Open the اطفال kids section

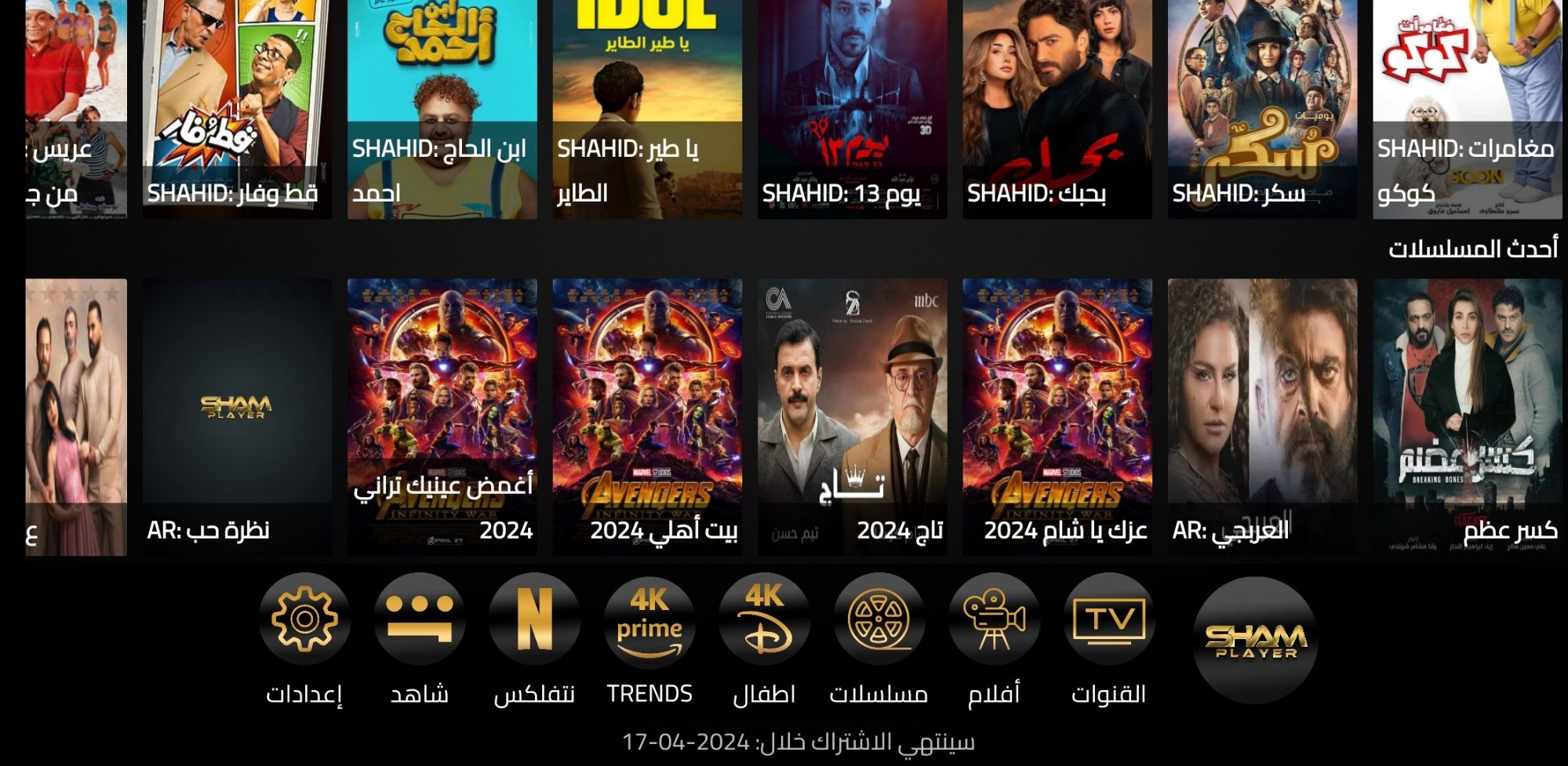tap(764, 619)
